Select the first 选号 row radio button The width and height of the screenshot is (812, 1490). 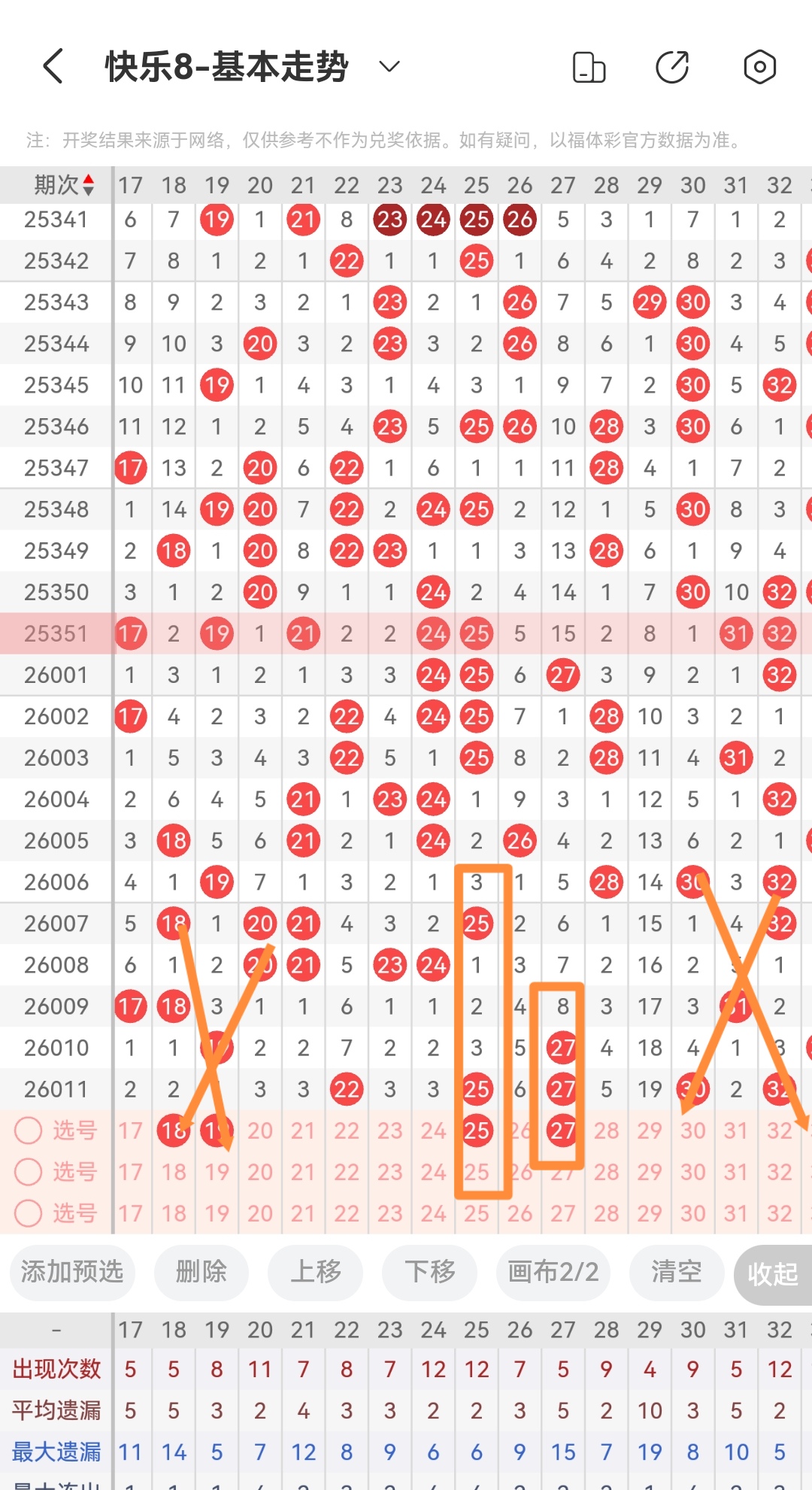[28, 1130]
